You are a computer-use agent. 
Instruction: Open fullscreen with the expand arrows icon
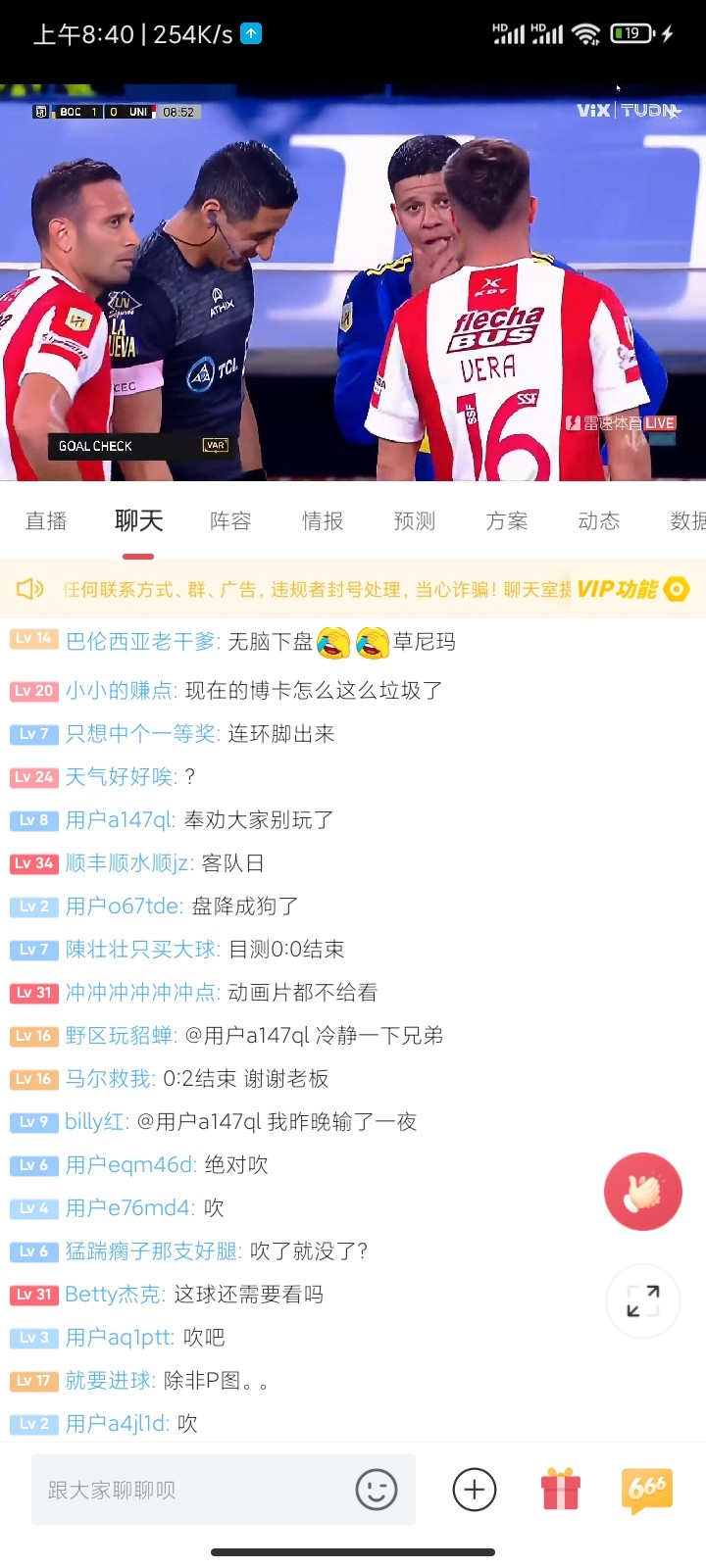click(643, 1300)
